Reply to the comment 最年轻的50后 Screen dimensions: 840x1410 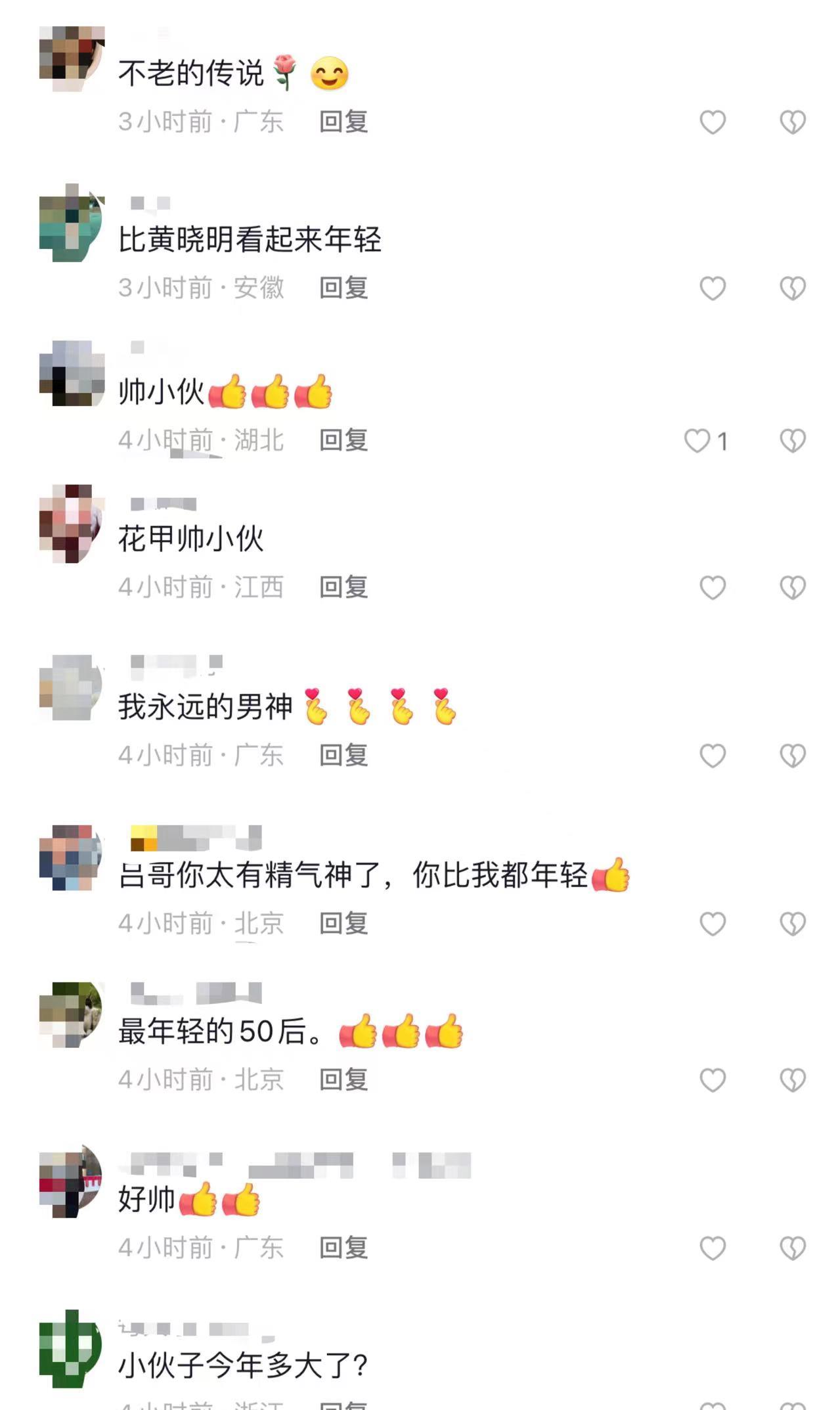point(343,1080)
